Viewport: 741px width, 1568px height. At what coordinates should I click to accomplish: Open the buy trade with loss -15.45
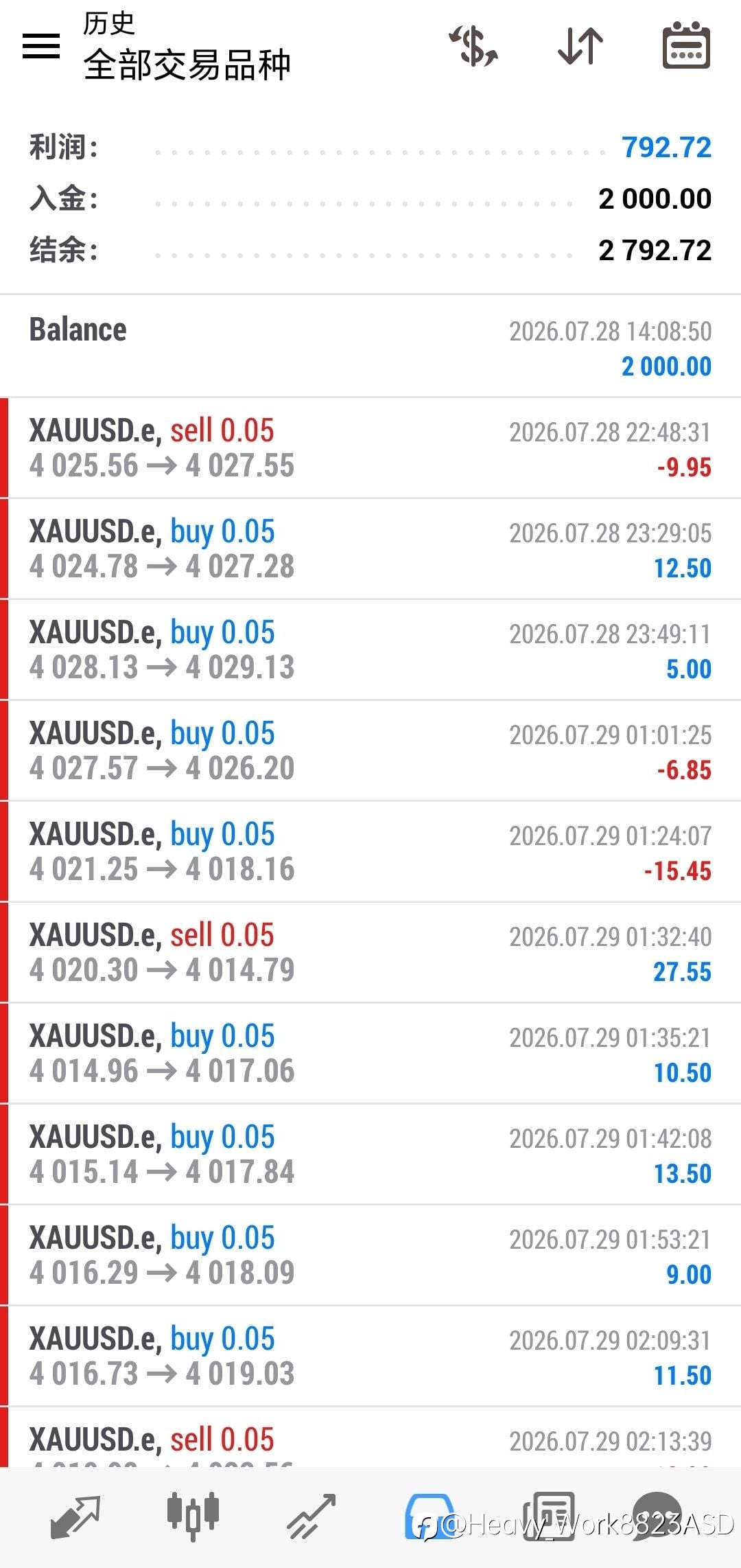pyautogui.click(x=370, y=851)
